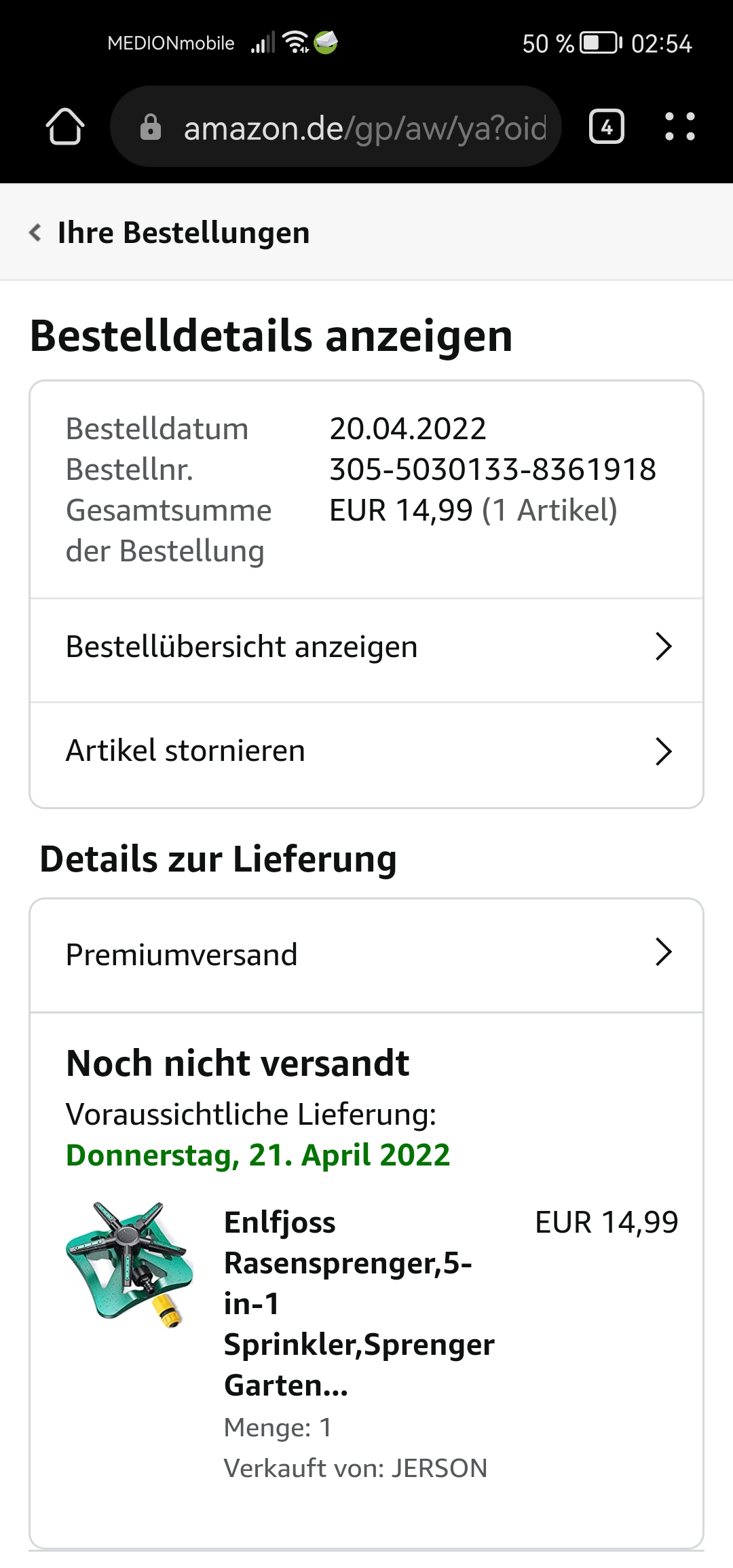Open the Premiumversand row

[366, 954]
